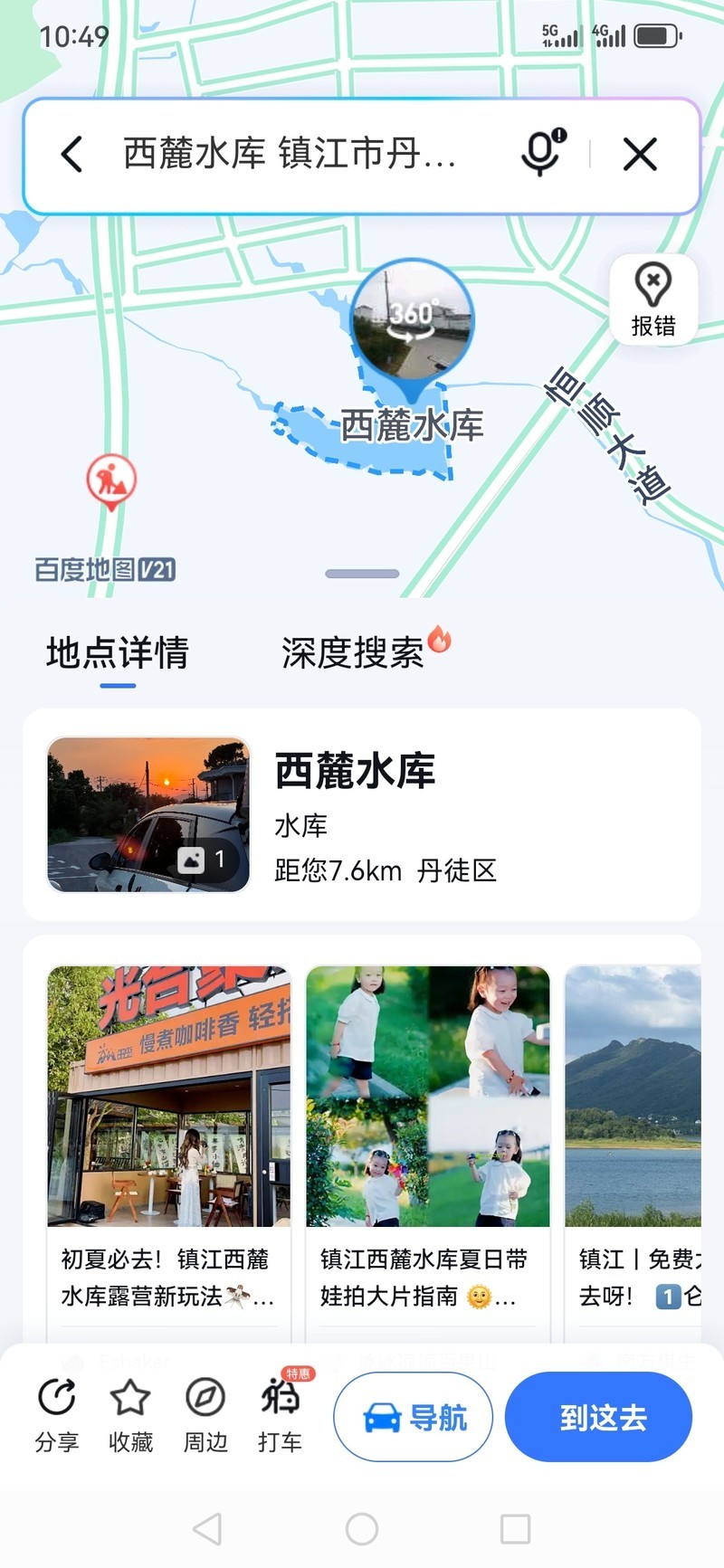Hail a ride with 打车
724x1568 pixels.
(x=281, y=1416)
